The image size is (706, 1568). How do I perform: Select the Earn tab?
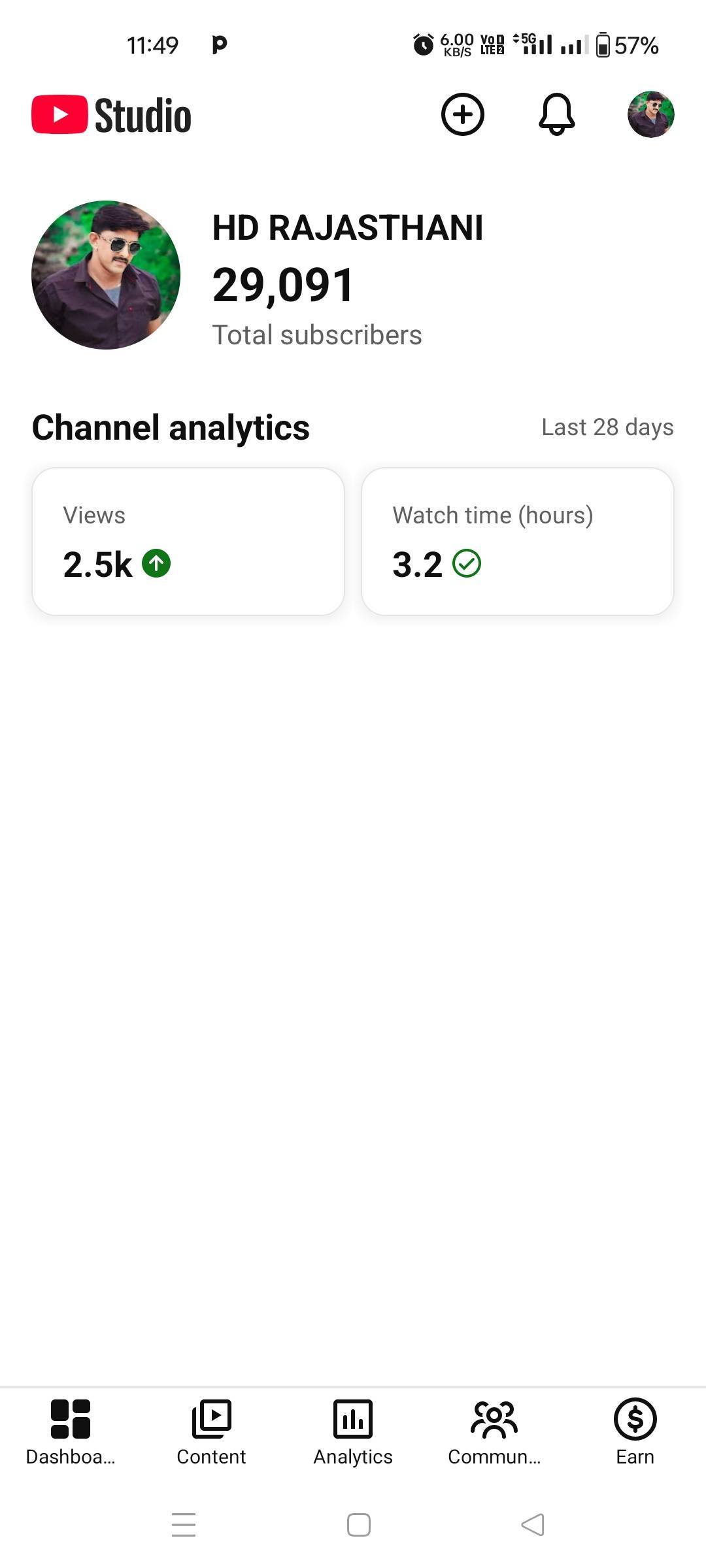635,1432
